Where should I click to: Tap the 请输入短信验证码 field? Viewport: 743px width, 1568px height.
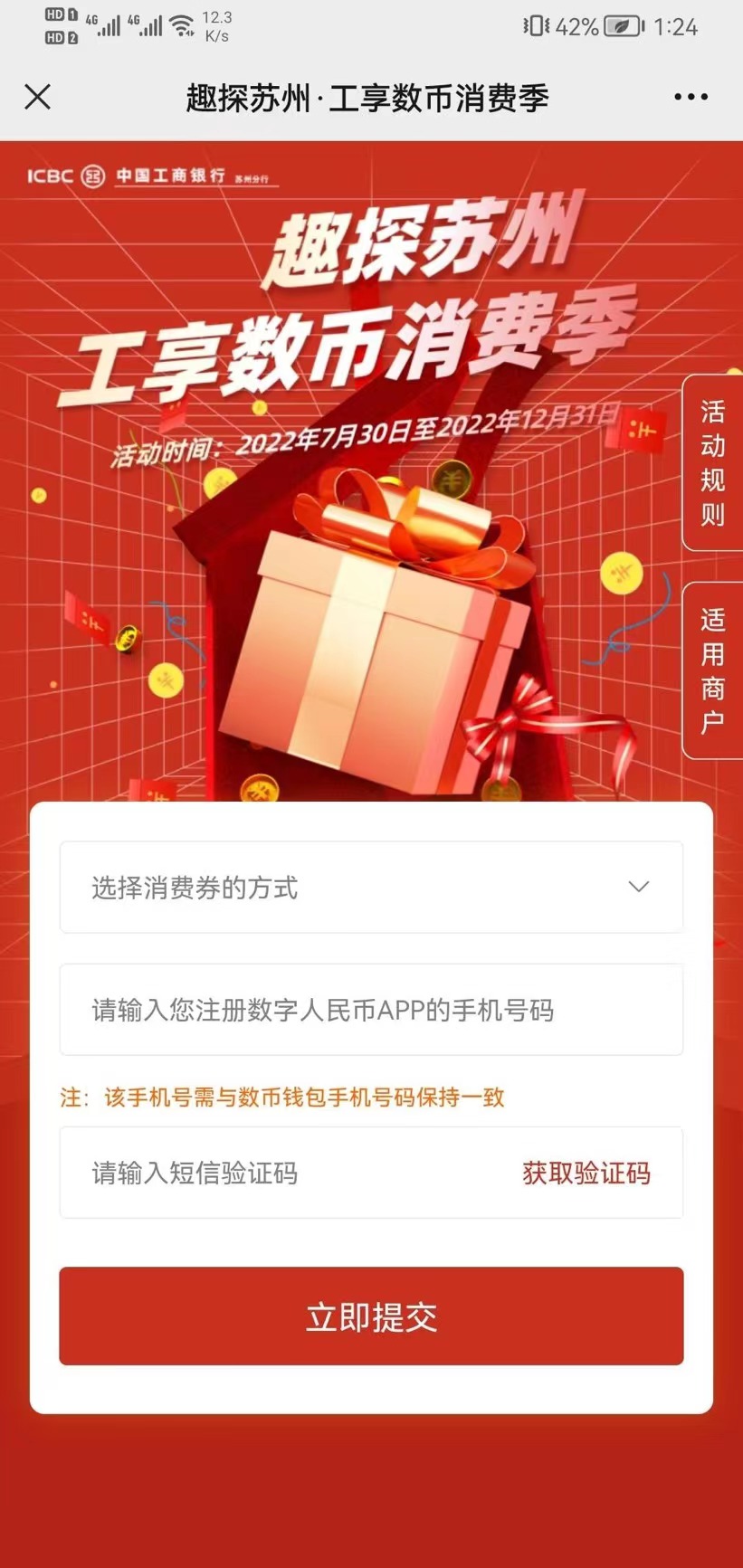(281, 1174)
